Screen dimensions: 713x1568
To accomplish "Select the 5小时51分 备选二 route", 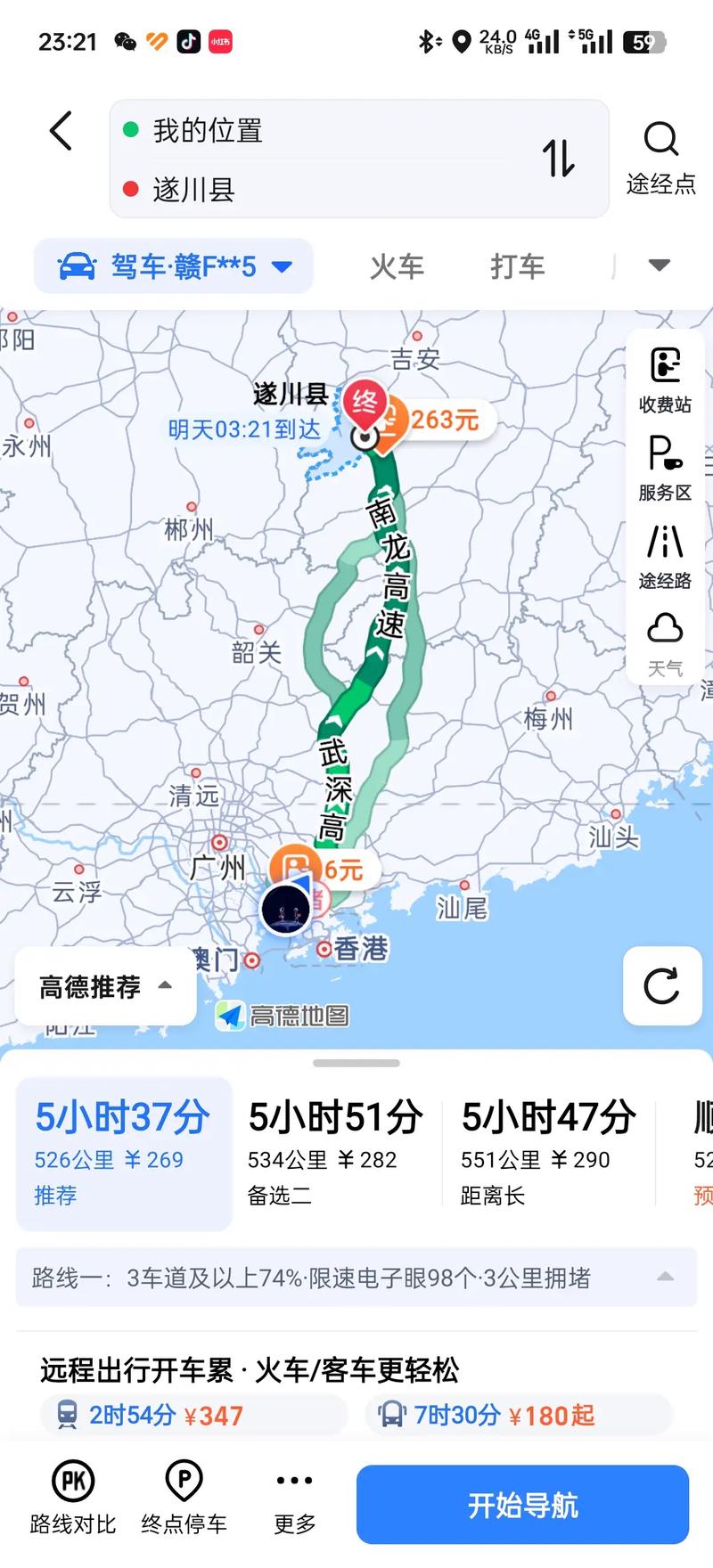I will [335, 1154].
